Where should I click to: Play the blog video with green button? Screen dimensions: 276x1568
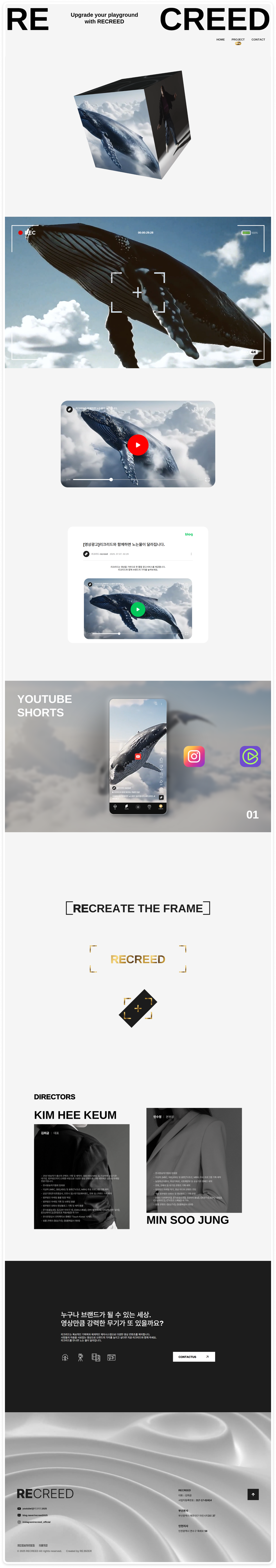click(x=138, y=609)
